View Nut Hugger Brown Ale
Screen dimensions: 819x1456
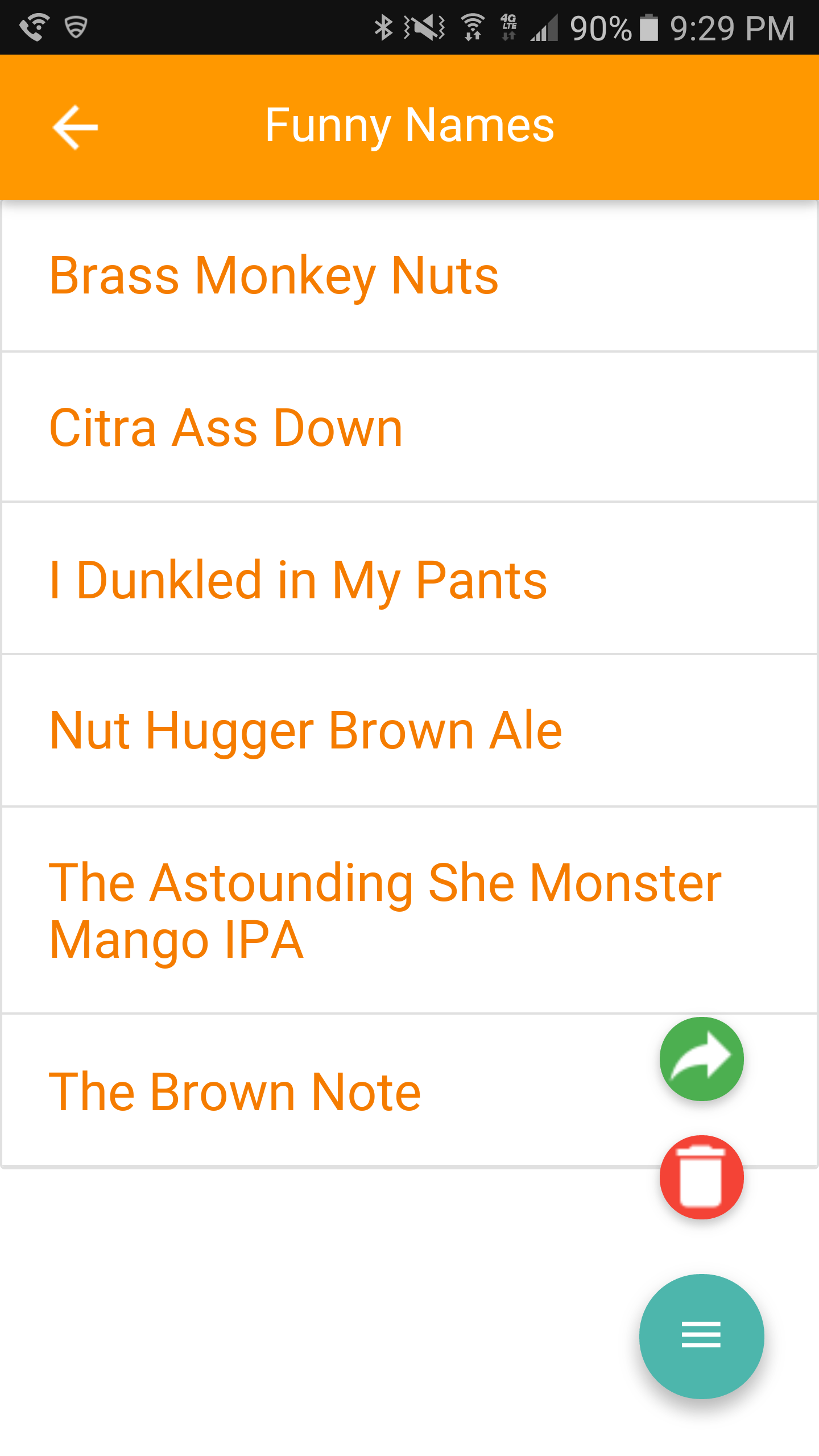pos(306,731)
